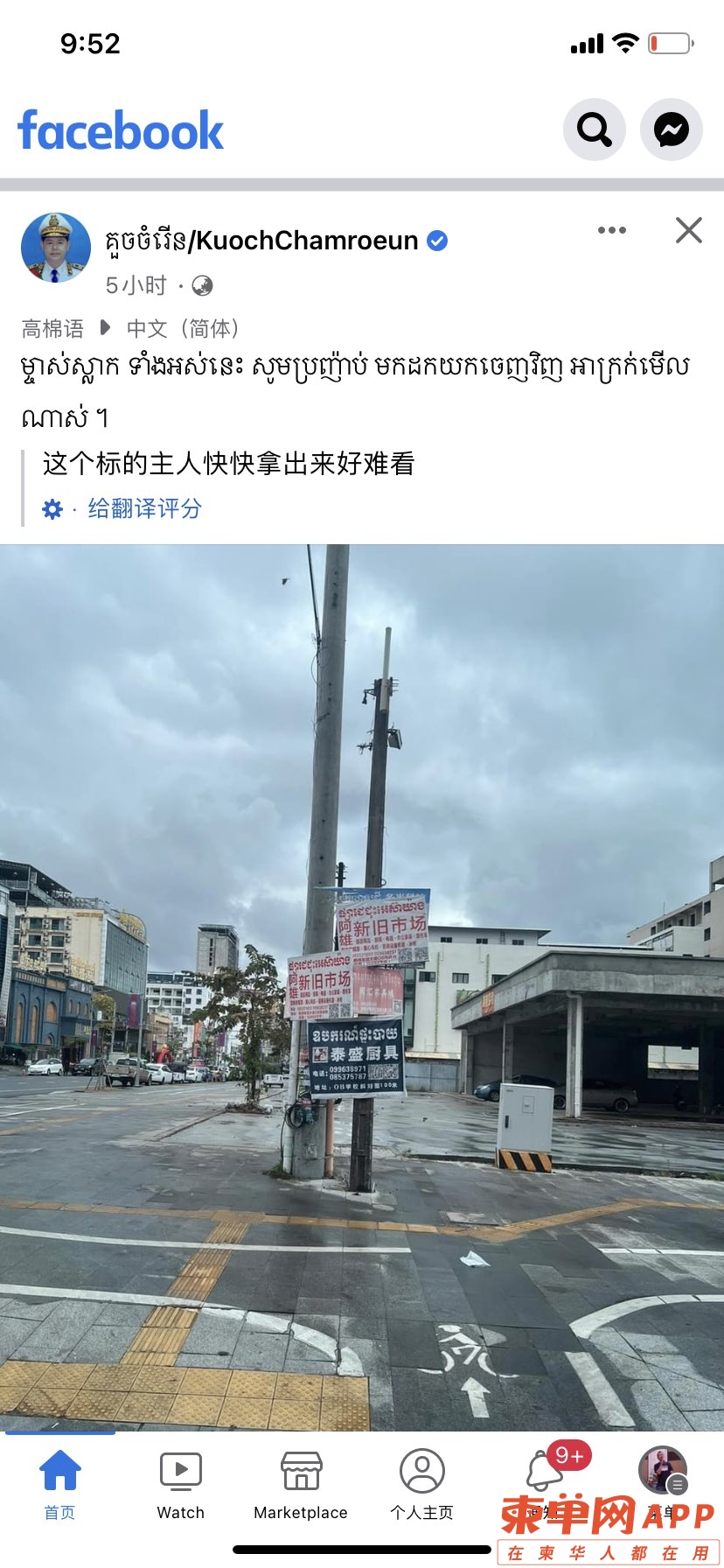Go to the 首页 home tab

[60, 1483]
